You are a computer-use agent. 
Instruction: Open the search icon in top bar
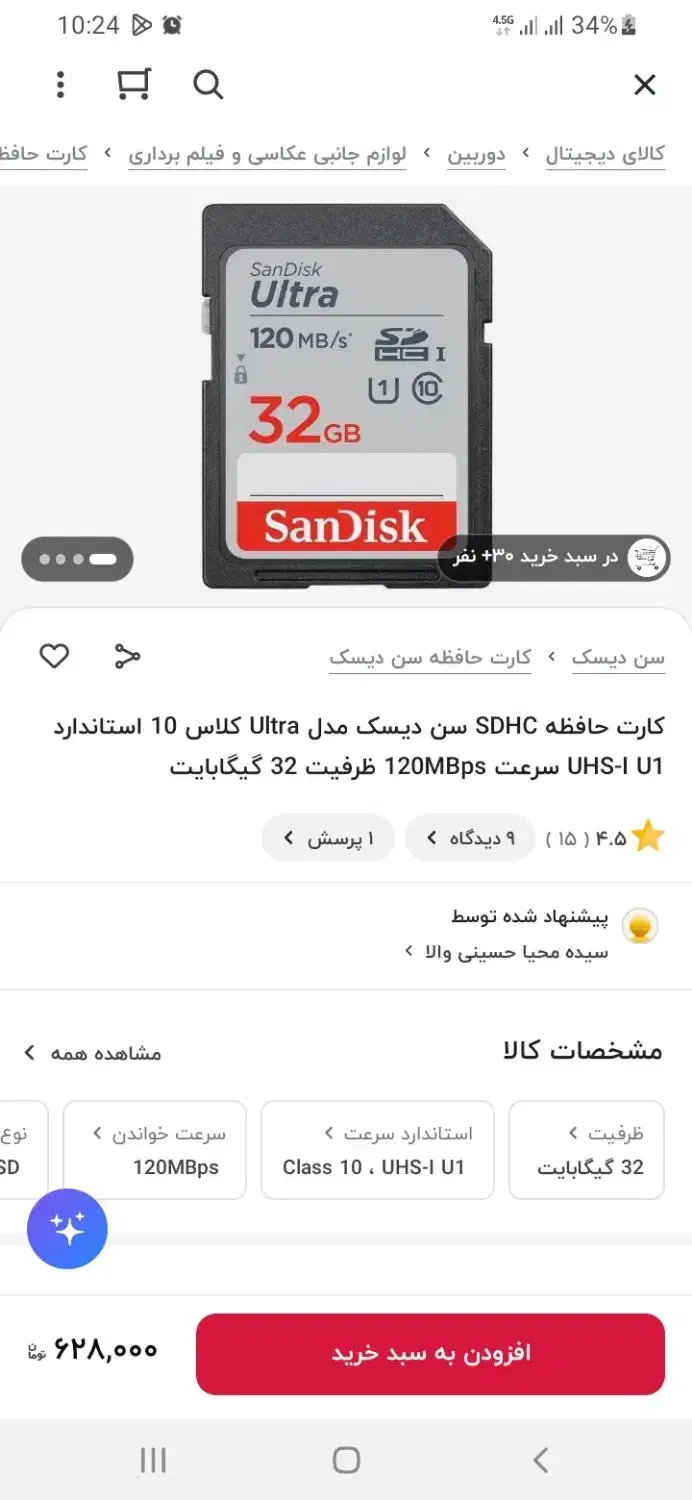(x=208, y=85)
